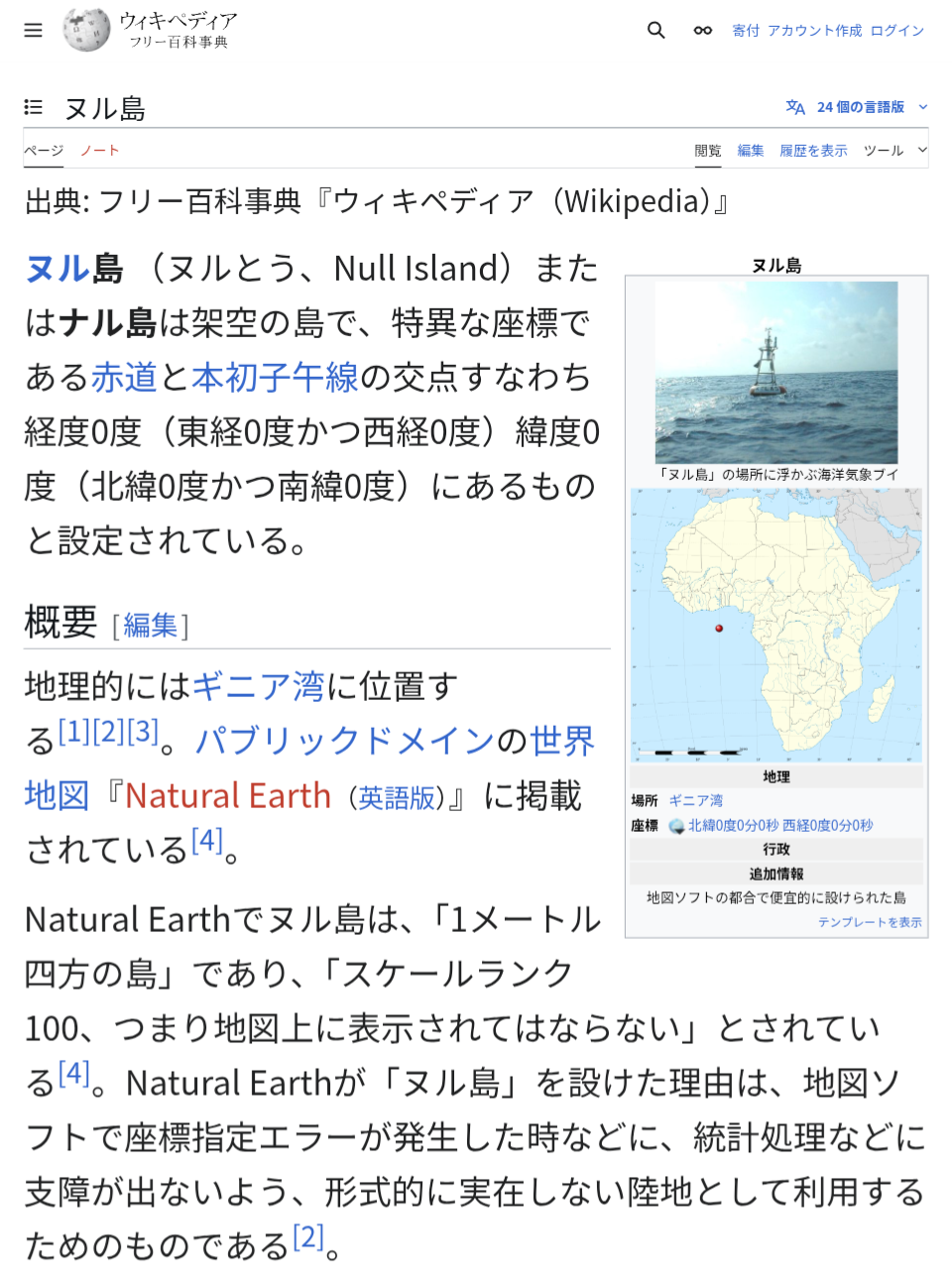Toggle the table of contents icon
This screenshot has width=952, height=1285.
pyautogui.click(x=34, y=107)
